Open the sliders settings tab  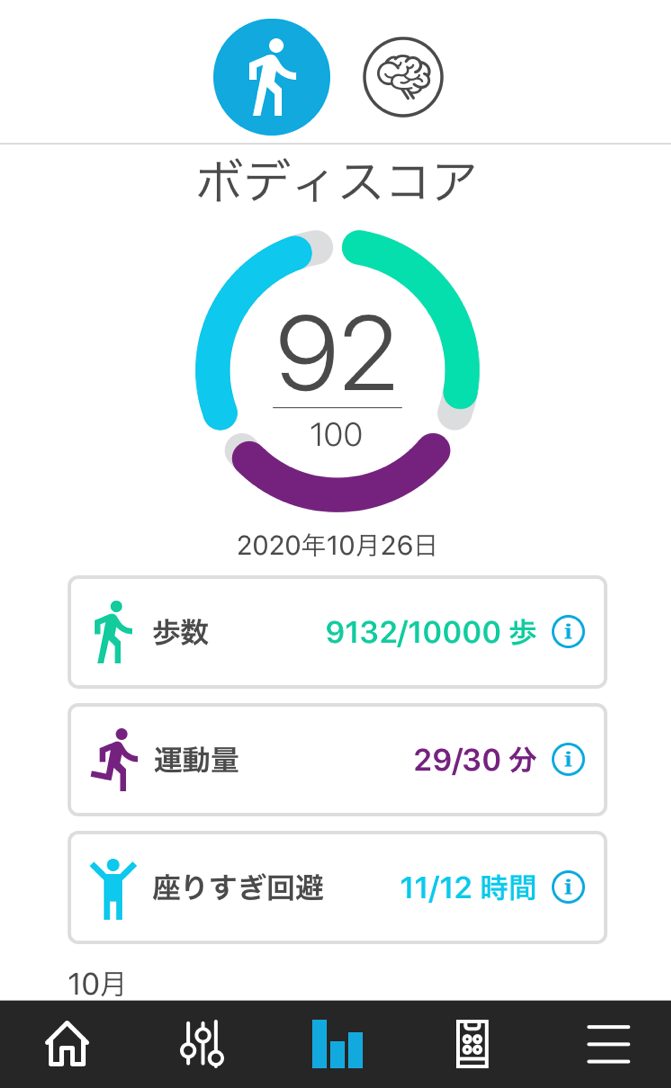click(x=202, y=1044)
